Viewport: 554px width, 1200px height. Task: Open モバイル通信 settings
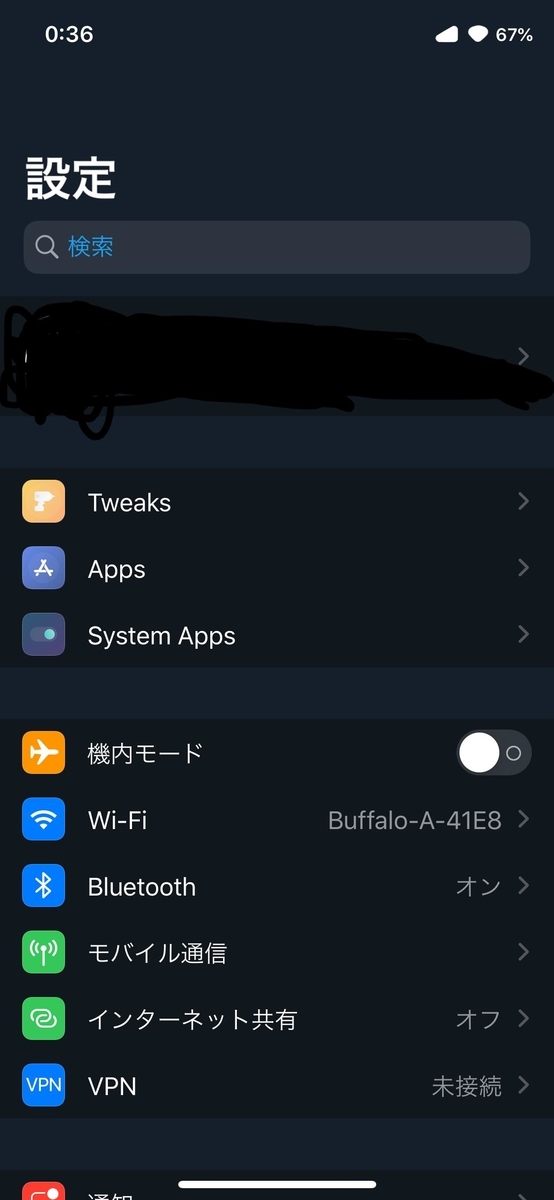(277, 953)
